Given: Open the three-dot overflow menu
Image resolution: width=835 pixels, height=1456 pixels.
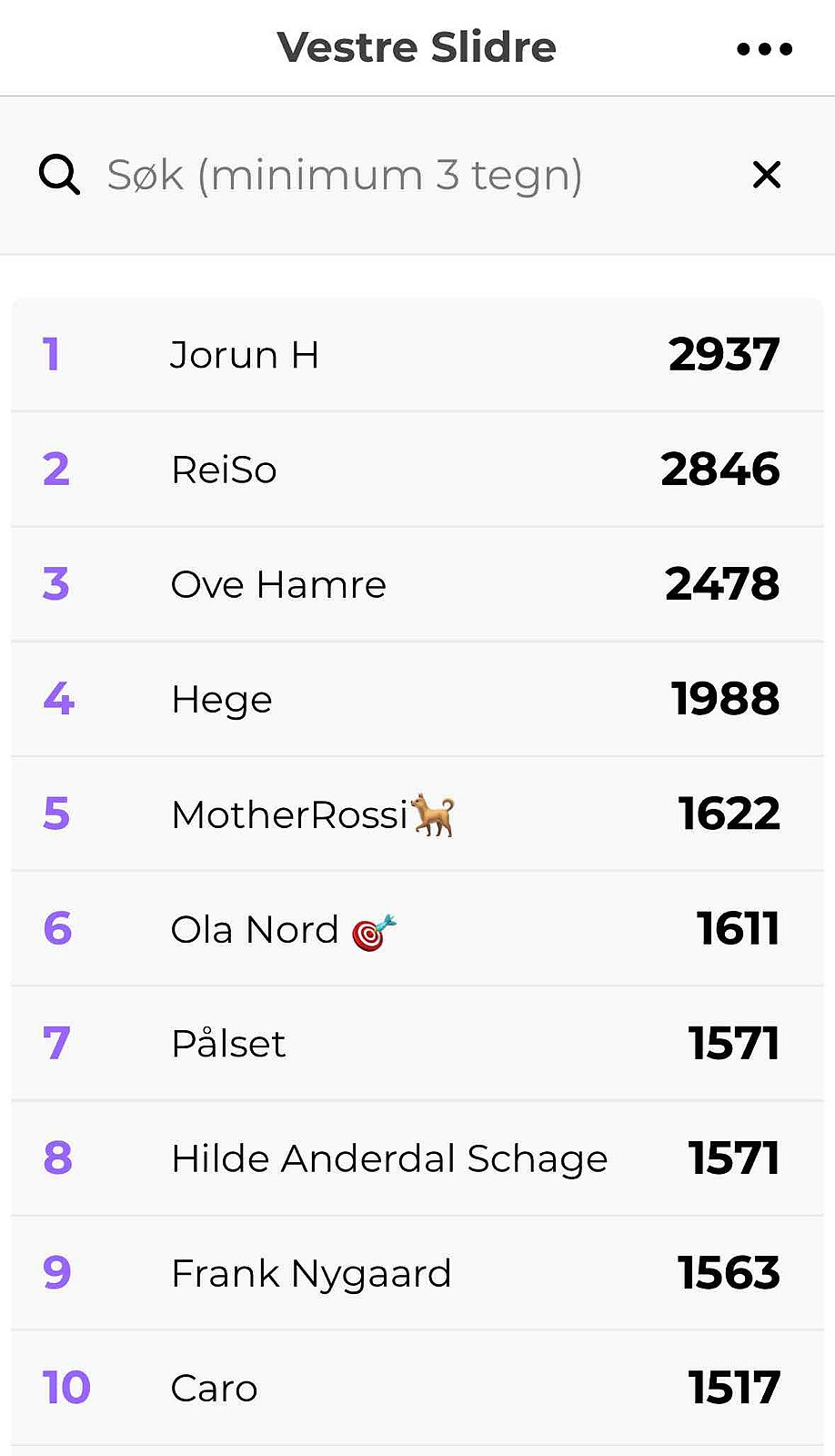Looking at the screenshot, I should pos(764,49).
